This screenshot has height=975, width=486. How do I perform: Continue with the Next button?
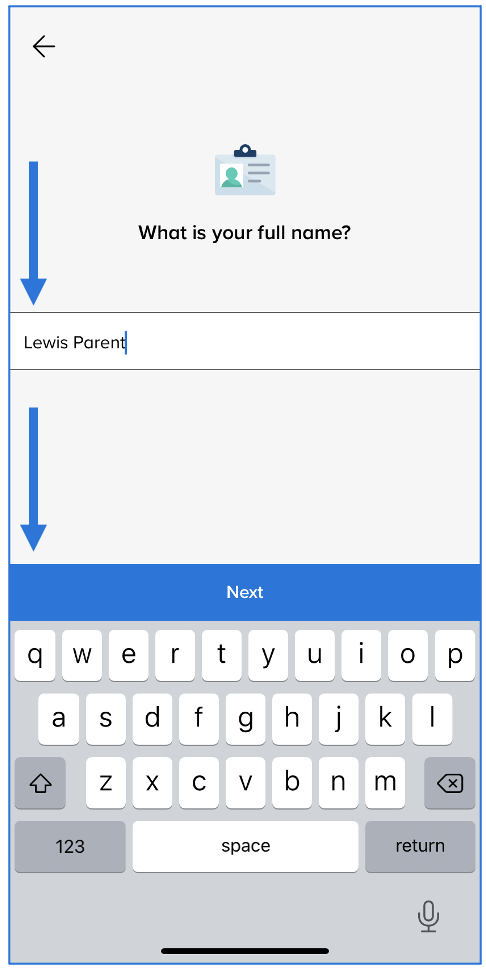[x=245, y=592]
